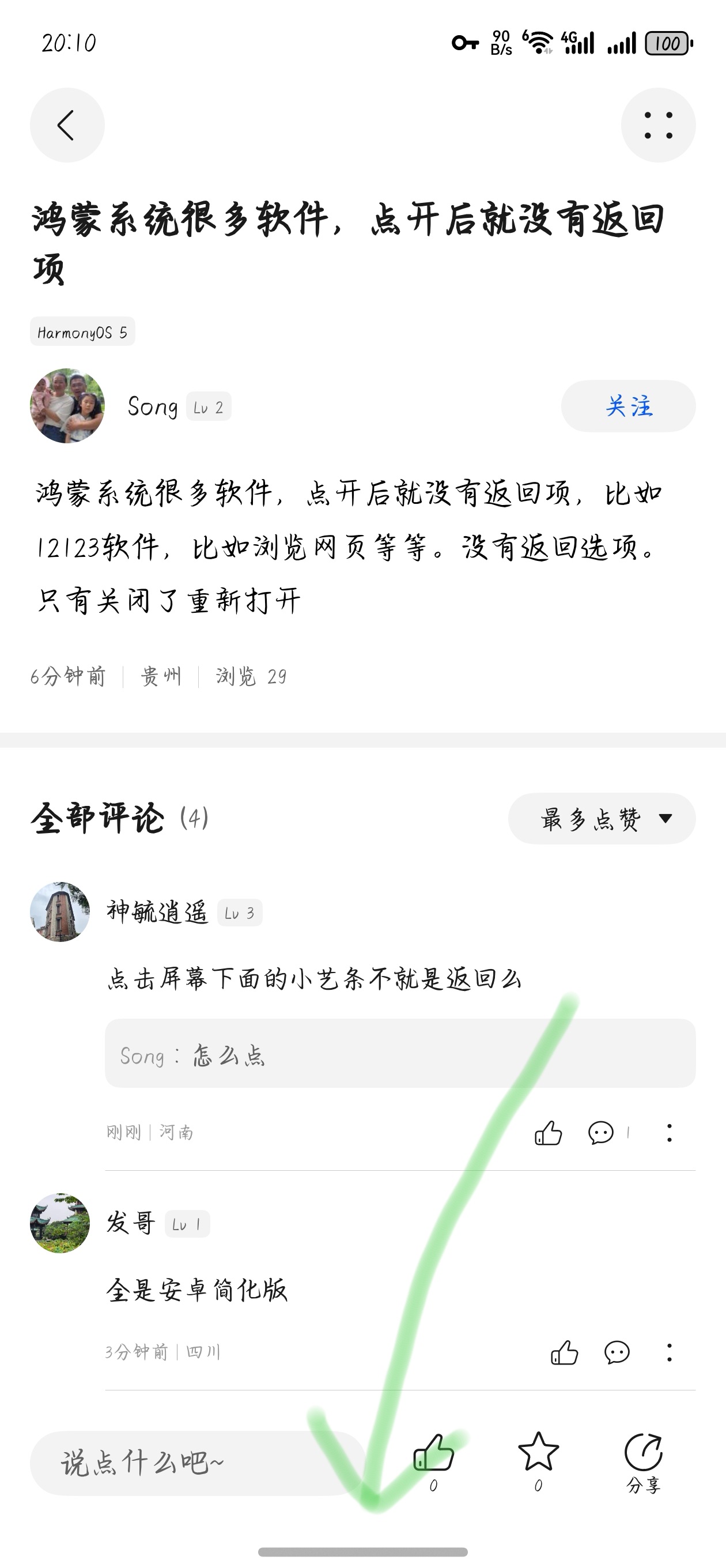This screenshot has width=726, height=1568.
Task: Open 神毓逍遥's profile avatar
Action: [60, 912]
